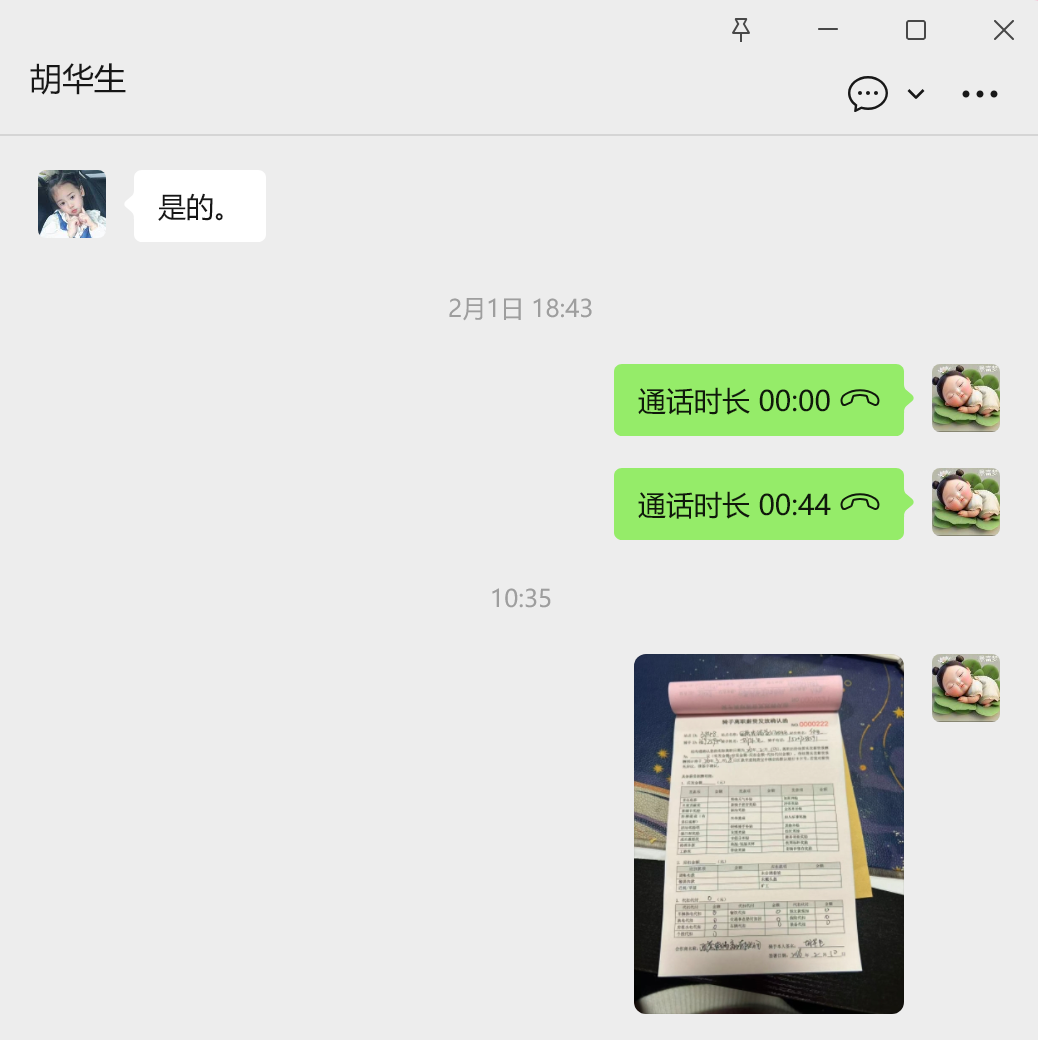Viewport: 1038px width, 1040px height.
Task: Open the speech bubble chat icon
Action: pyautogui.click(x=867, y=94)
